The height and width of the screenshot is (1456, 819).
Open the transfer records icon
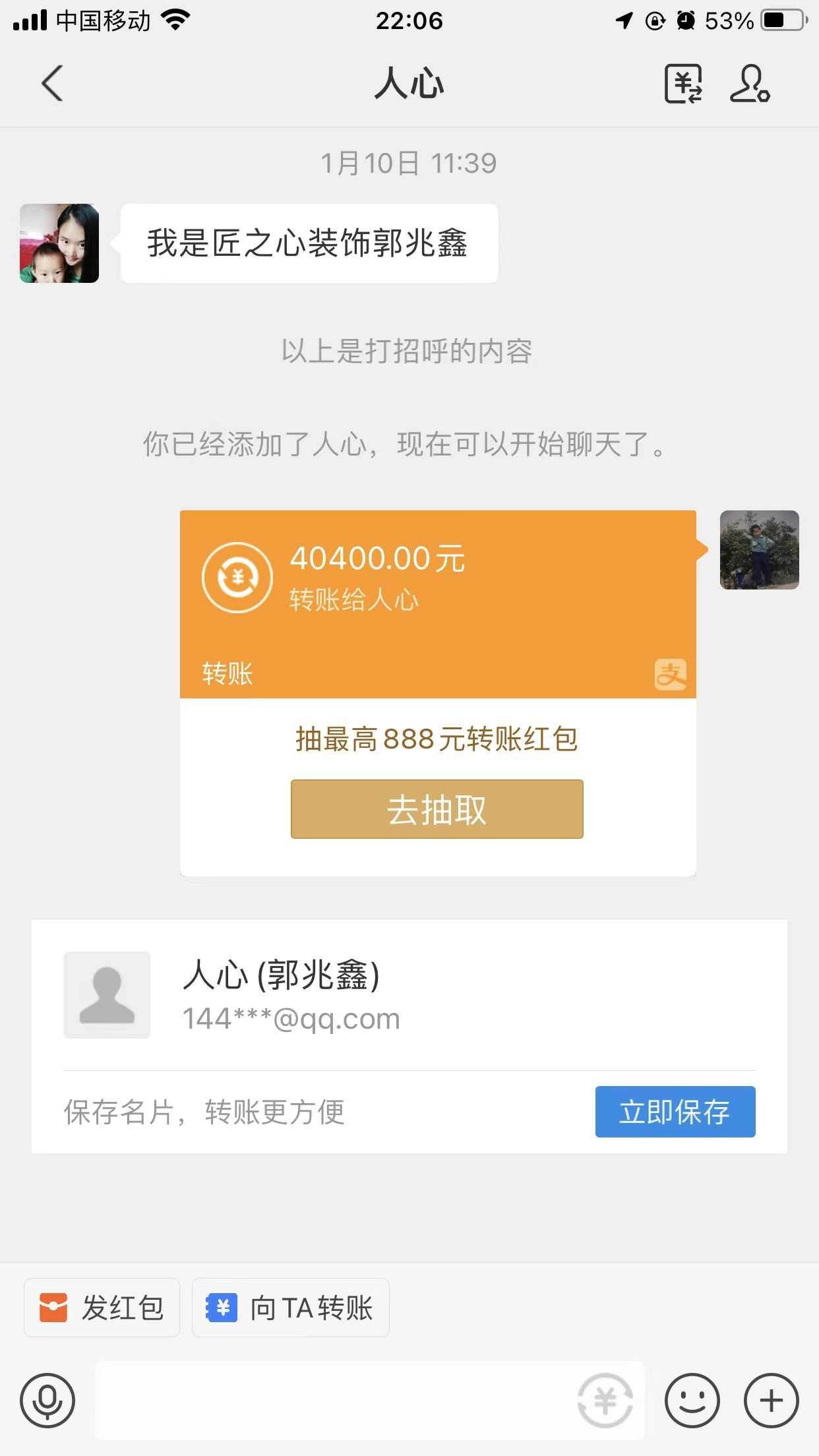pos(682,84)
